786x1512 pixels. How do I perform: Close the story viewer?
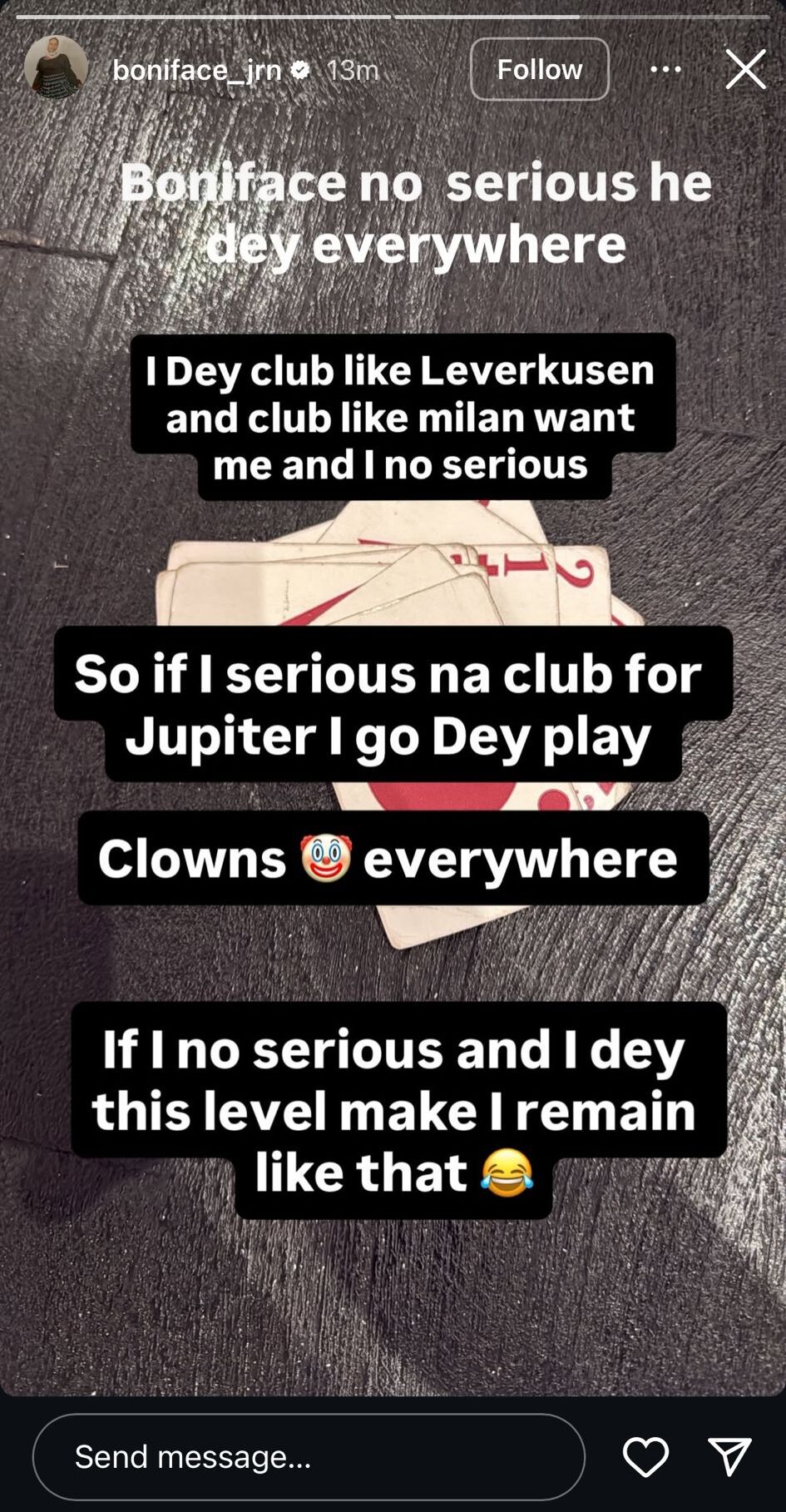pos(745,69)
